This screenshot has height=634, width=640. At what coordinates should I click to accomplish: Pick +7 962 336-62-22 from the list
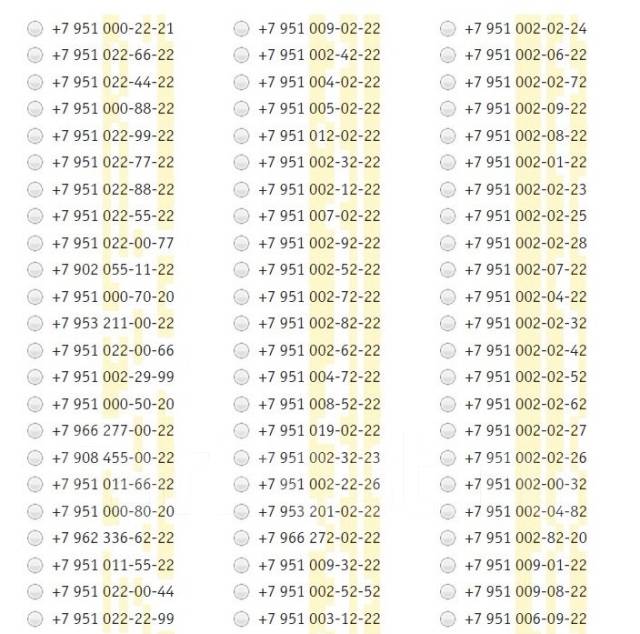coord(35,537)
